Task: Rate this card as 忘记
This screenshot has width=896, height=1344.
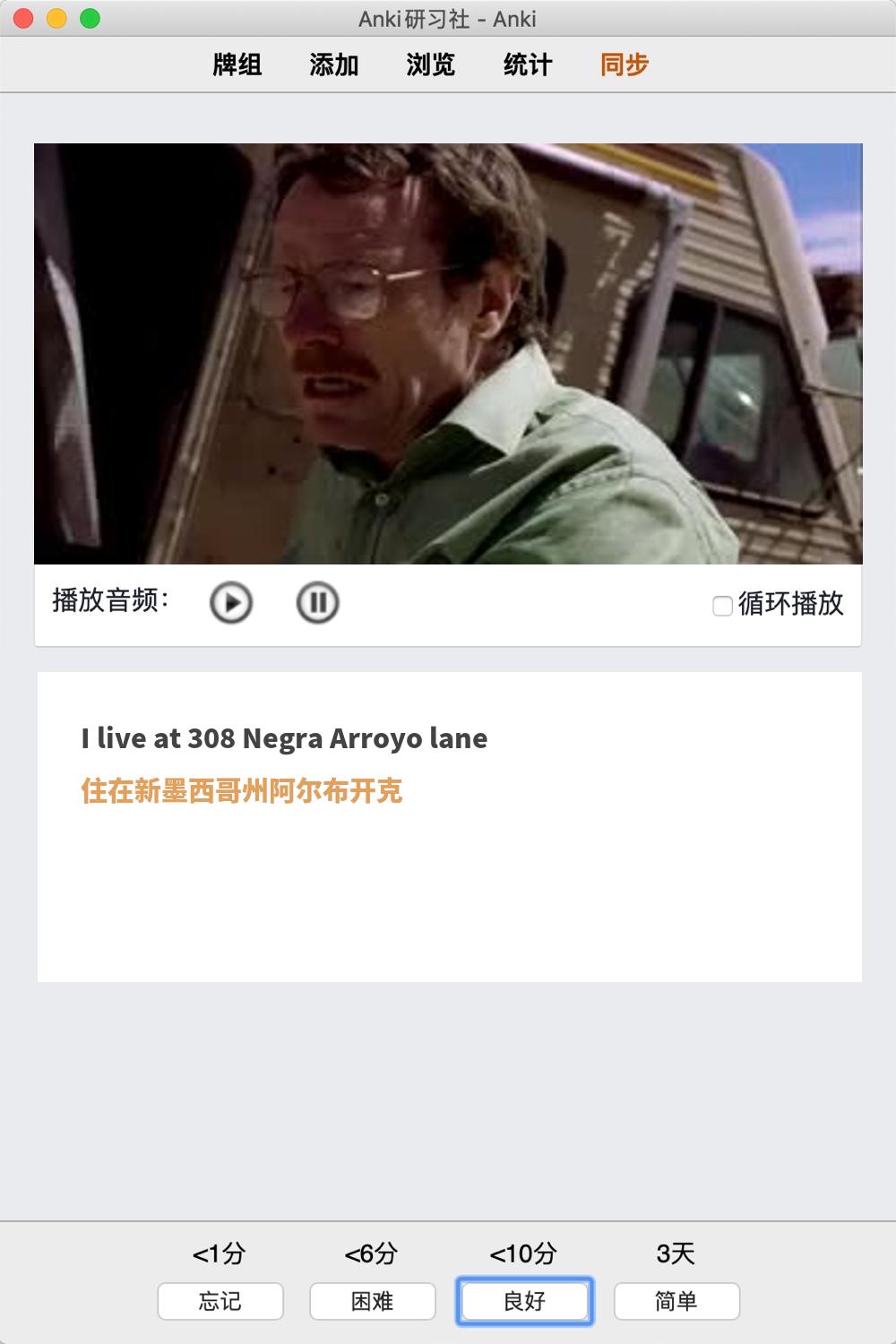Action: coord(220,1301)
